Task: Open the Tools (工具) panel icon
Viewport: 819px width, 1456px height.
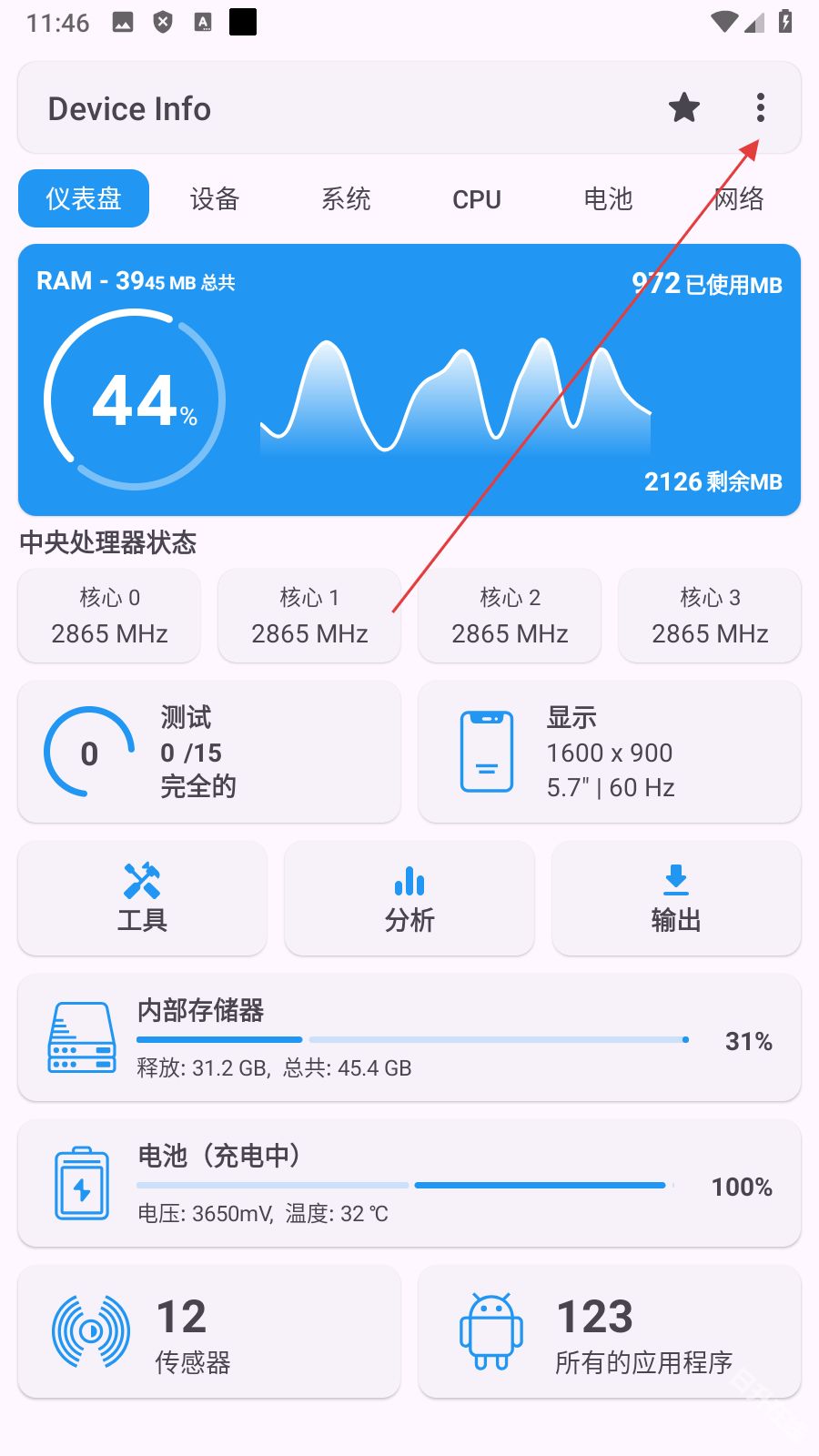Action: (x=141, y=881)
